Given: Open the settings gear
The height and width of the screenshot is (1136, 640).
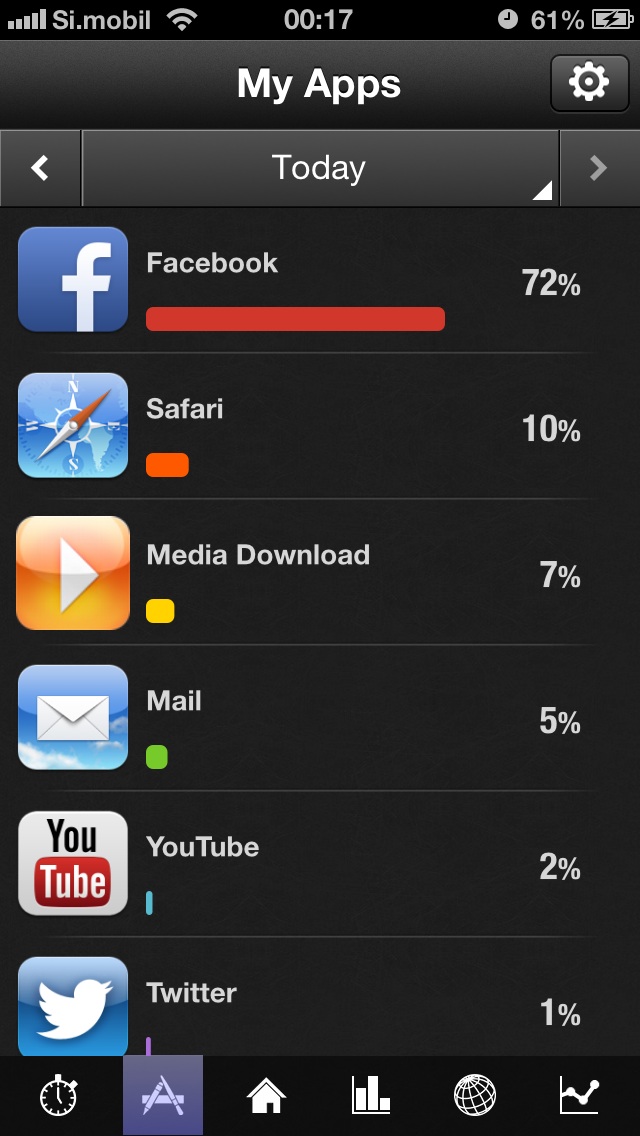Looking at the screenshot, I should click(589, 83).
